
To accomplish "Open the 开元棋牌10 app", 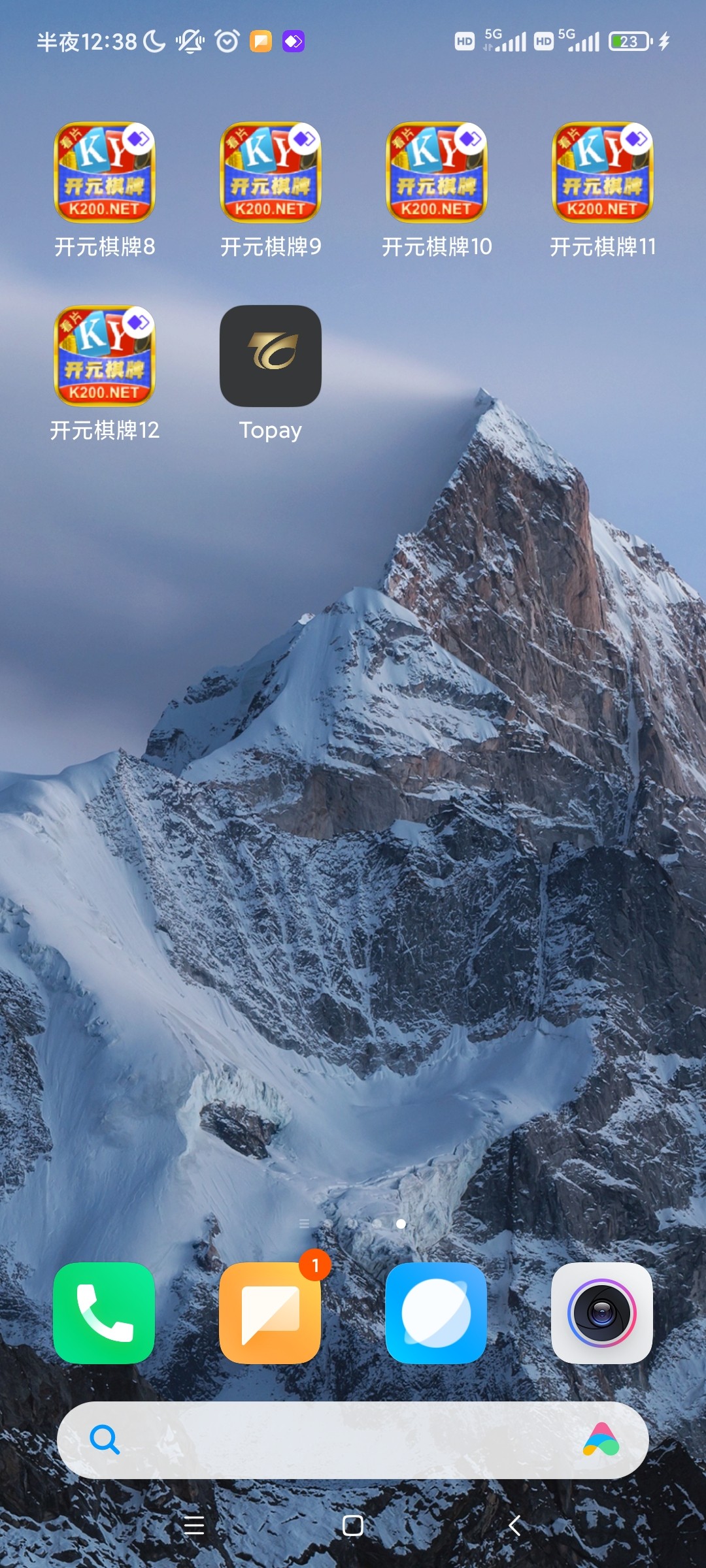I will (437, 172).
